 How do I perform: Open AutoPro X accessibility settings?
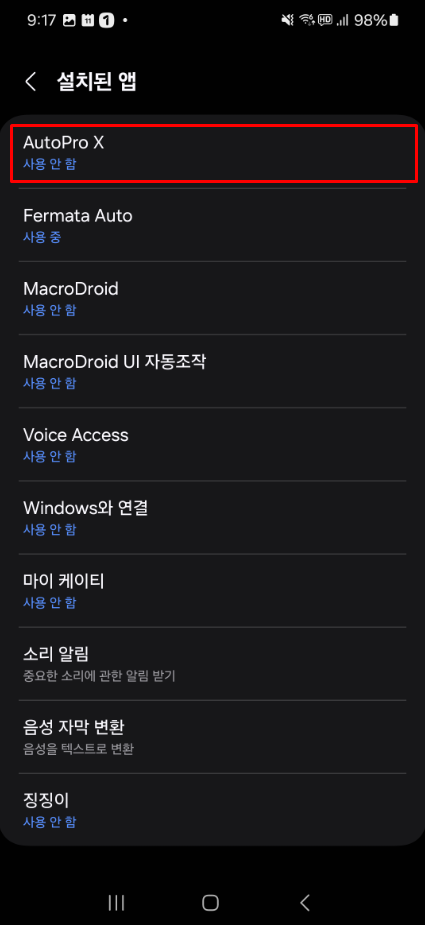coord(214,153)
